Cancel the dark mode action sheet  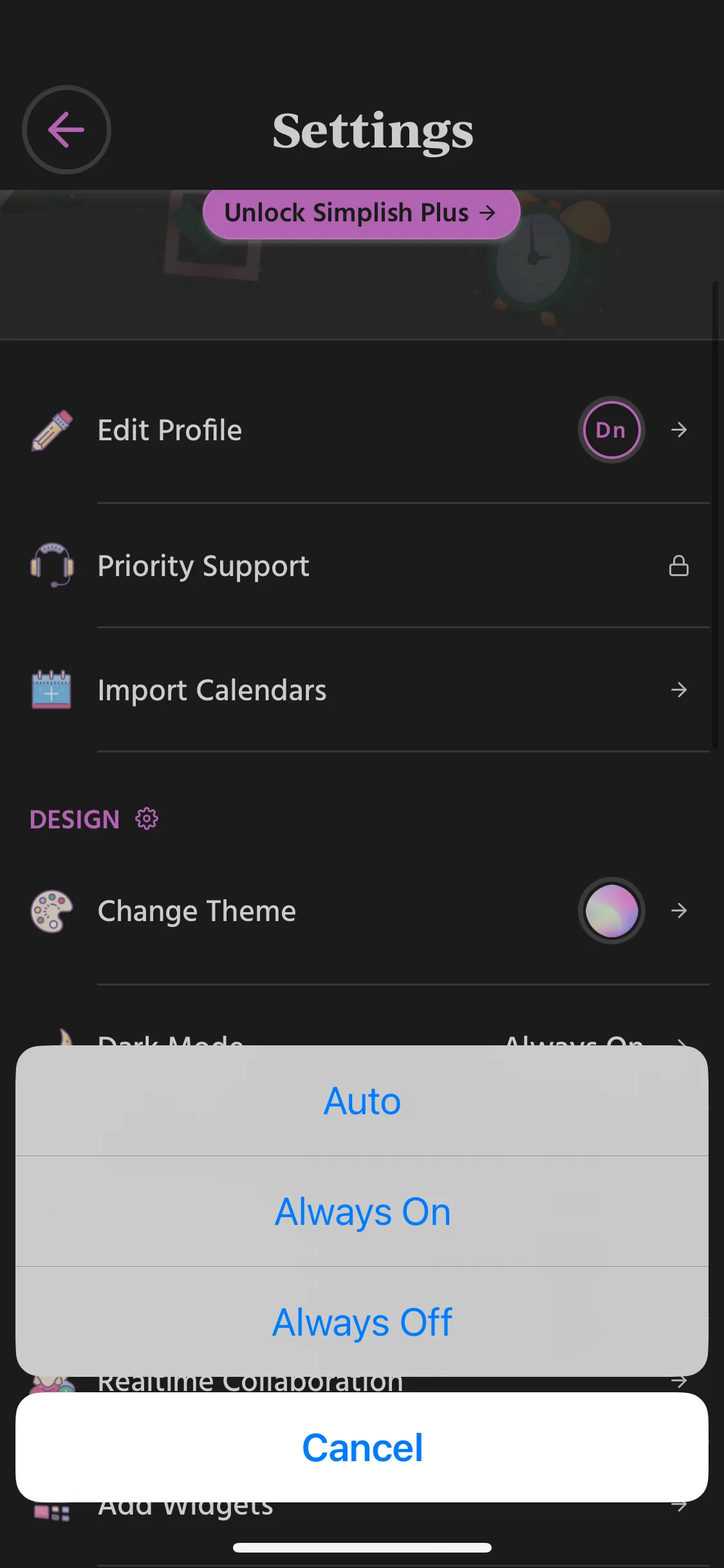coord(362,1448)
